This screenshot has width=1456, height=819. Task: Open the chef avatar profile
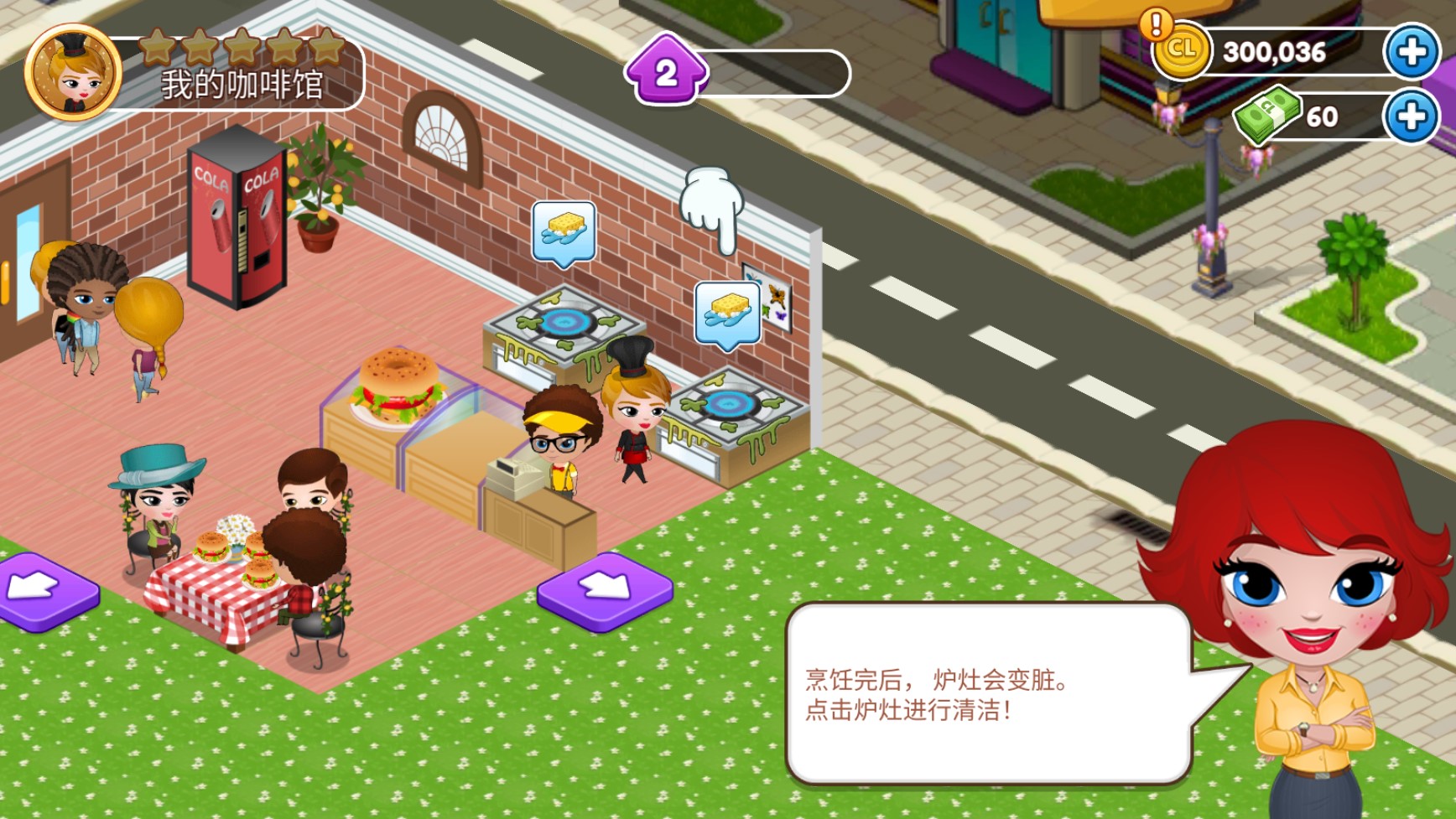pos(73,72)
